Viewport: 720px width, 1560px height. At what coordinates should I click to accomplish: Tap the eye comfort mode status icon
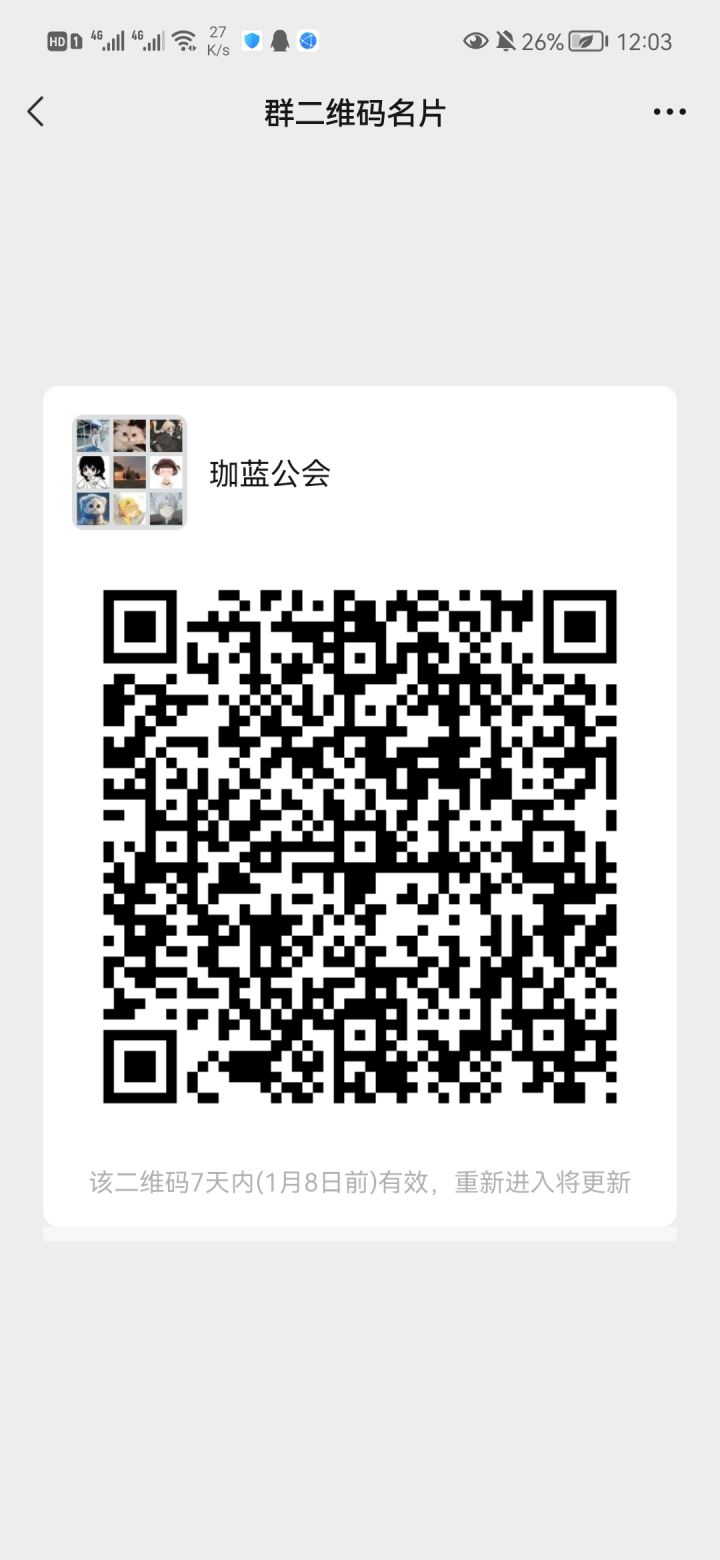[x=477, y=40]
